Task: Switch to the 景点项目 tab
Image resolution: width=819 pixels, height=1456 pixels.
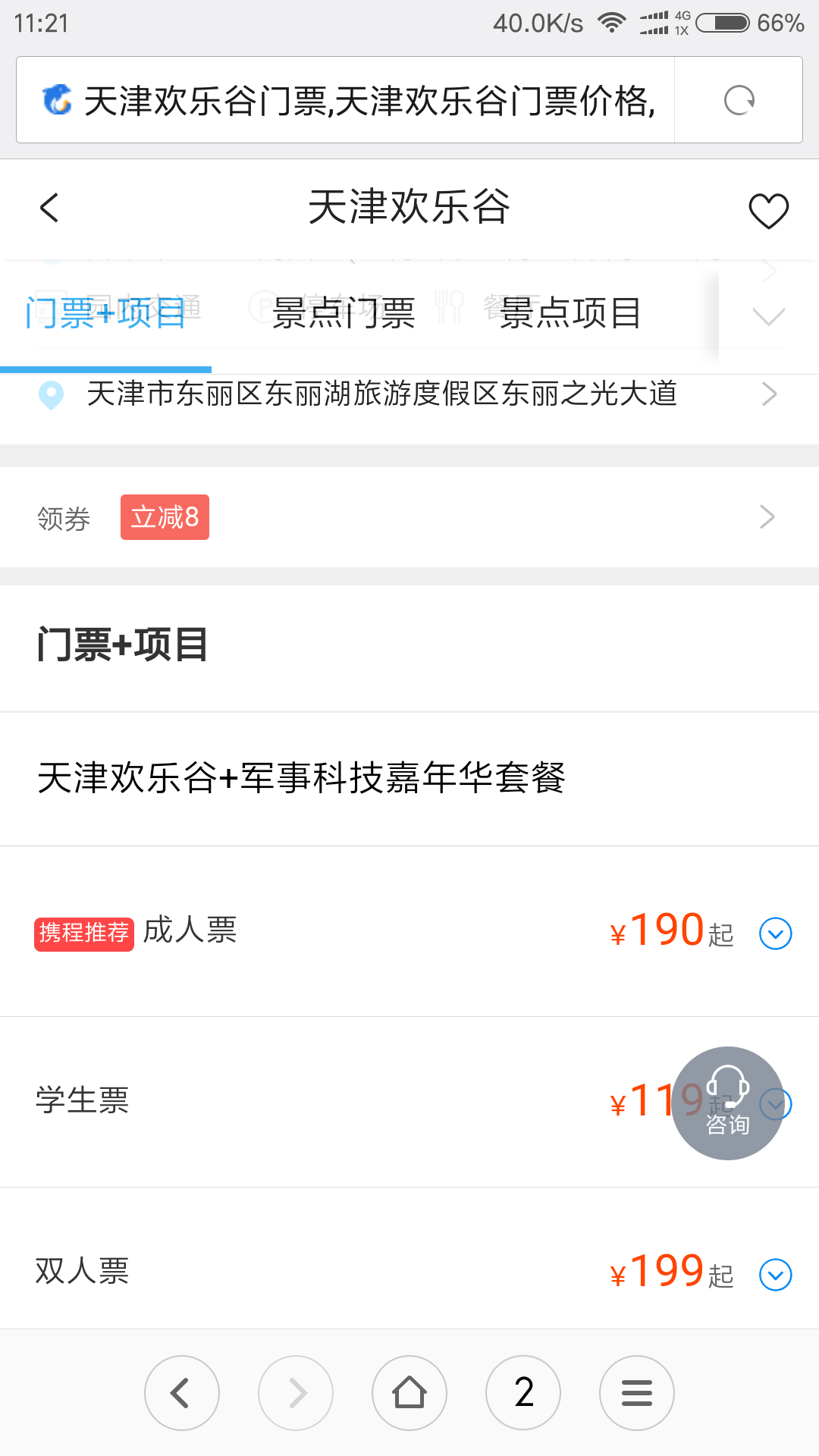Action: click(x=570, y=313)
